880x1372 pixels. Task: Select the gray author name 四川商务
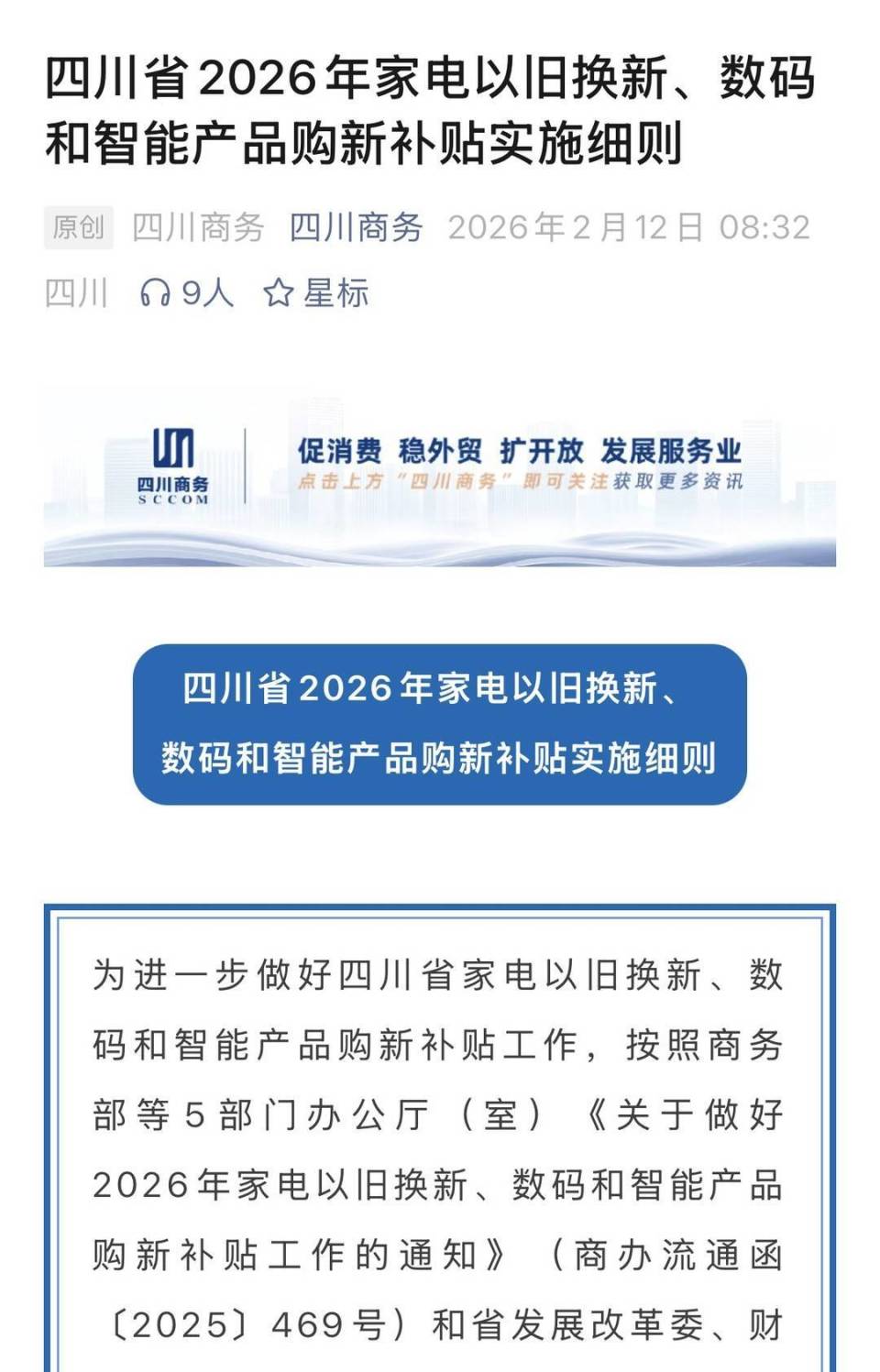click(197, 229)
